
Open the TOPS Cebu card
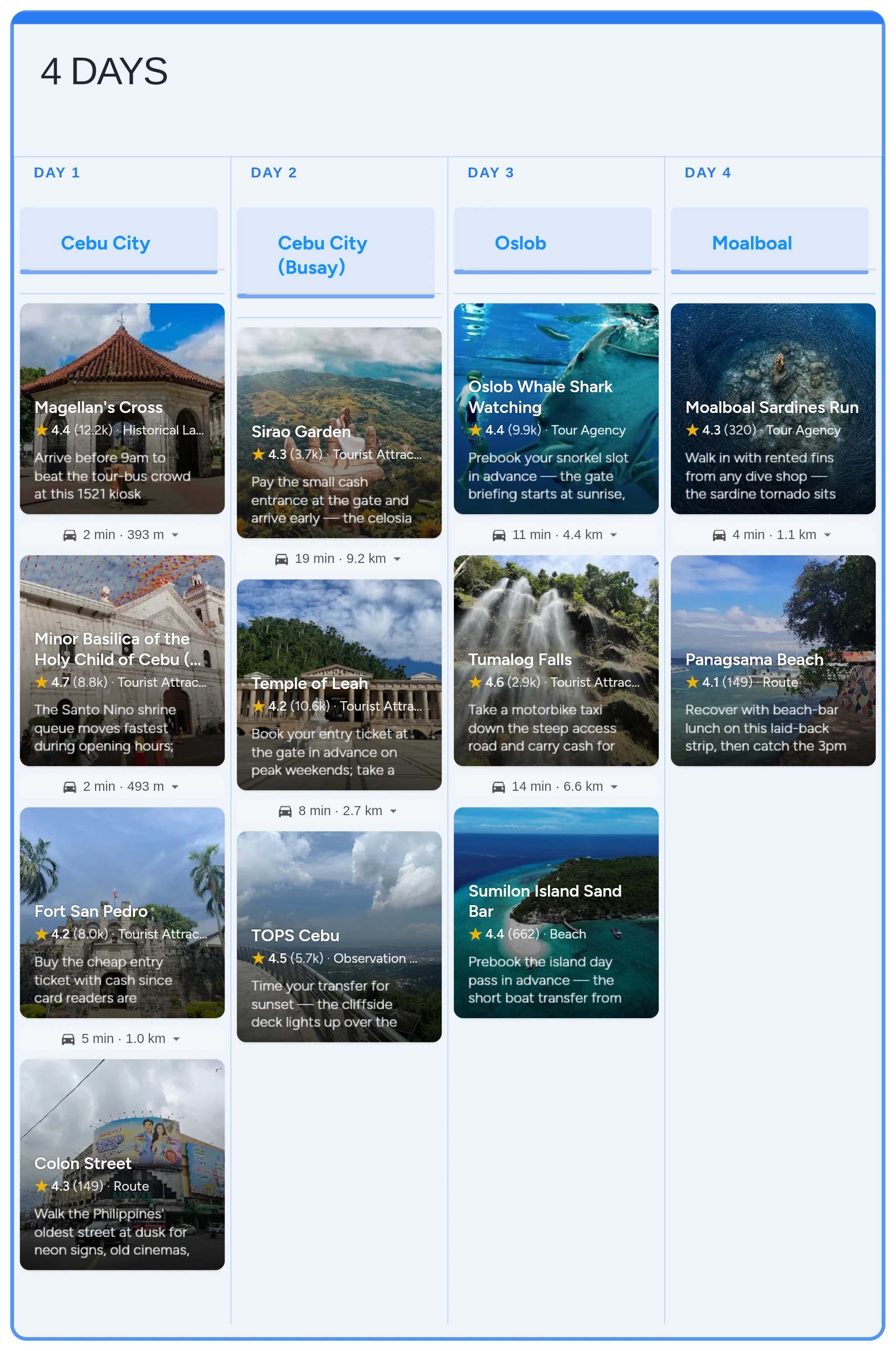pyautogui.click(x=339, y=937)
